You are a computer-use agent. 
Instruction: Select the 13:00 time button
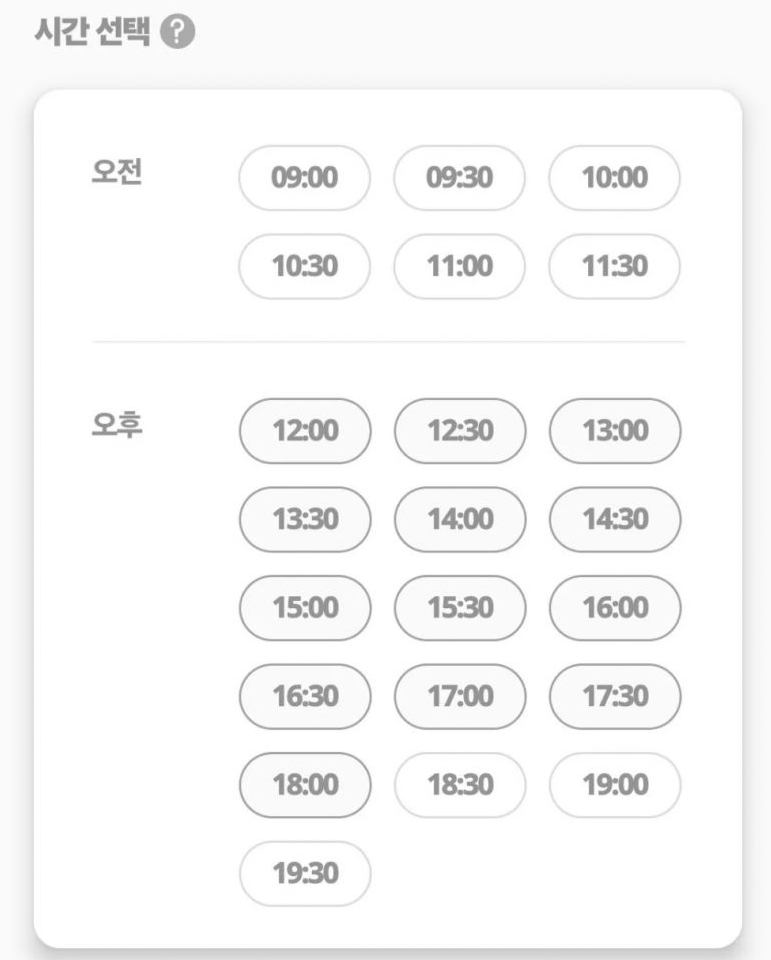point(614,431)
